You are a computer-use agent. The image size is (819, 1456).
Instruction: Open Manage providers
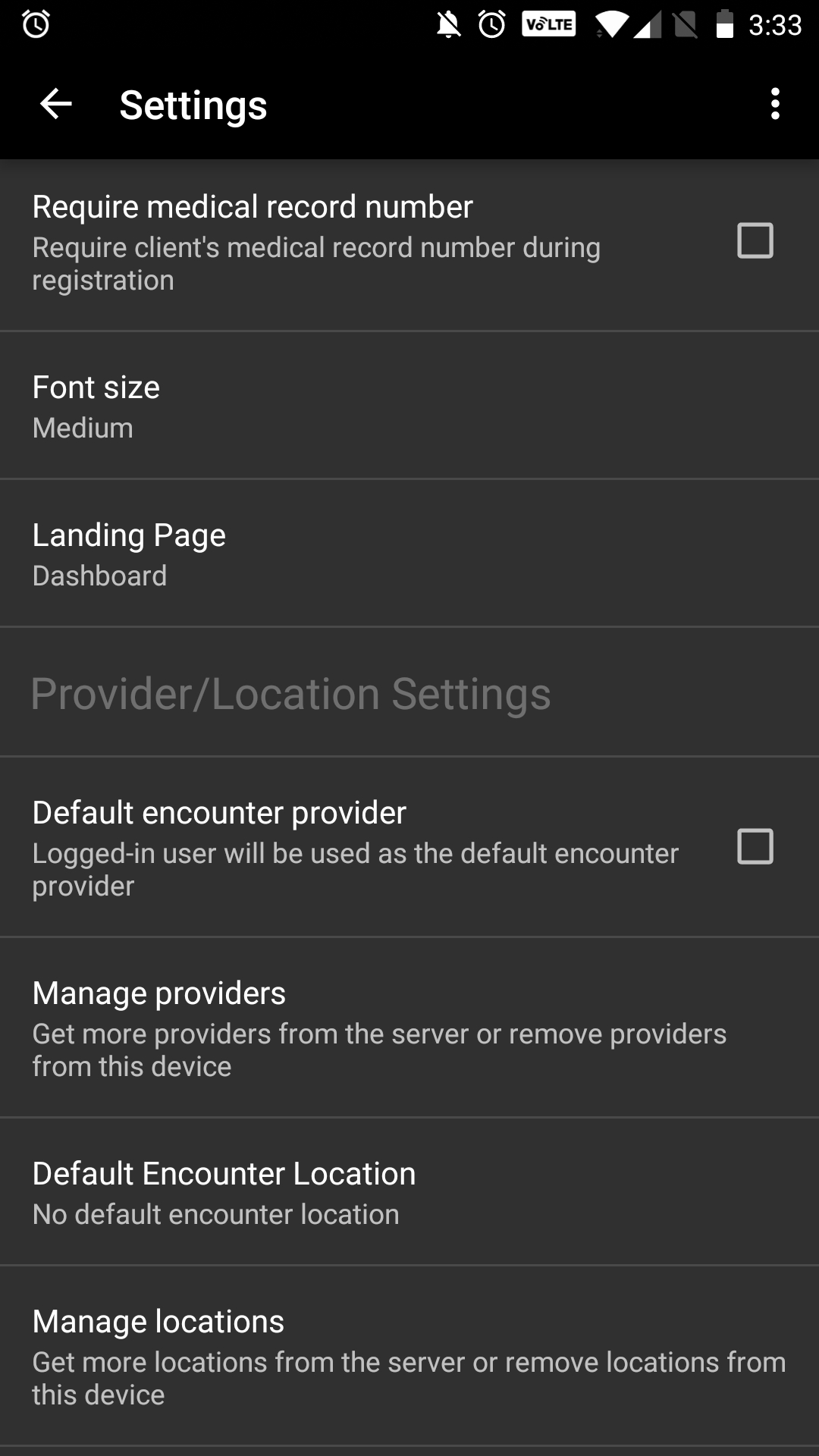click(x=409, y=1028)
